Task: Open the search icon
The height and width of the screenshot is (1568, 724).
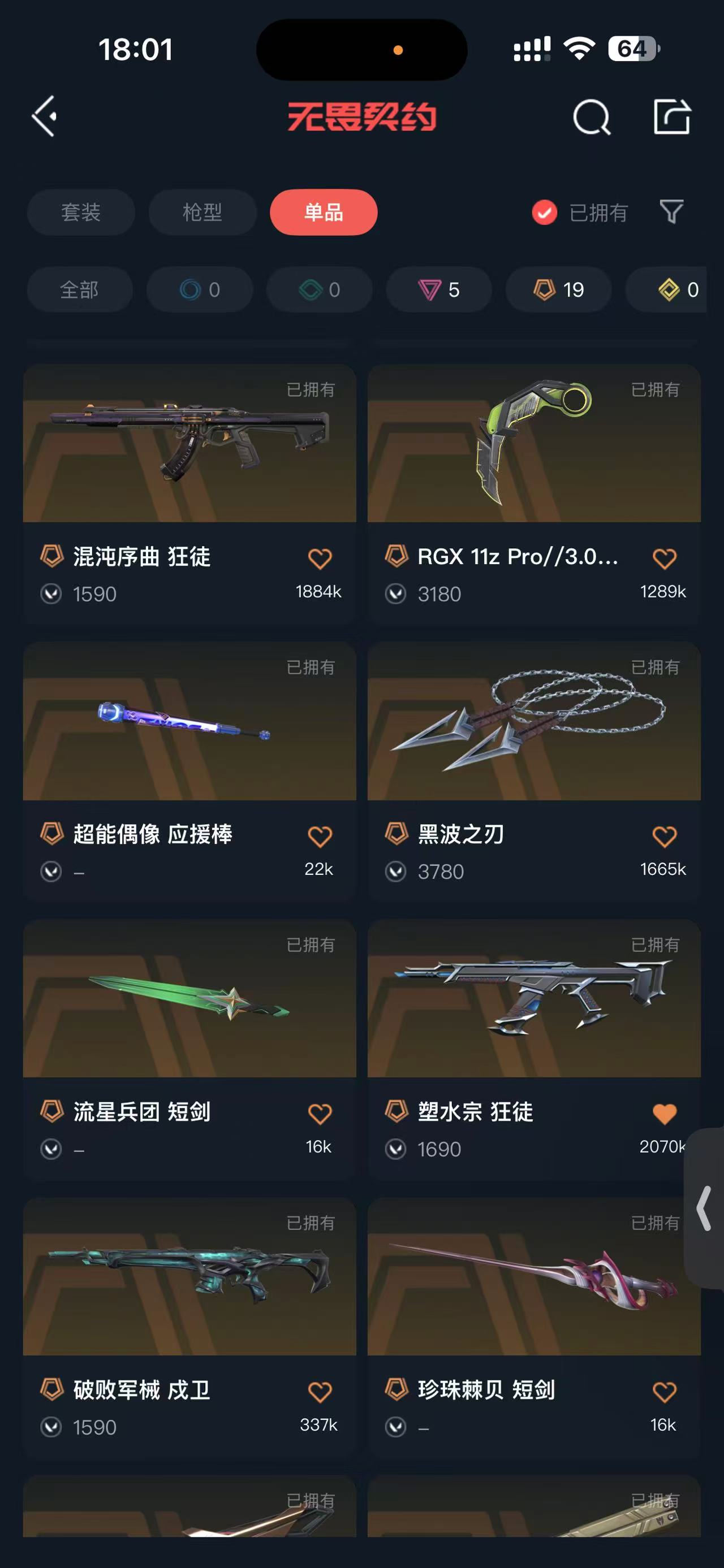Action: 591,116
